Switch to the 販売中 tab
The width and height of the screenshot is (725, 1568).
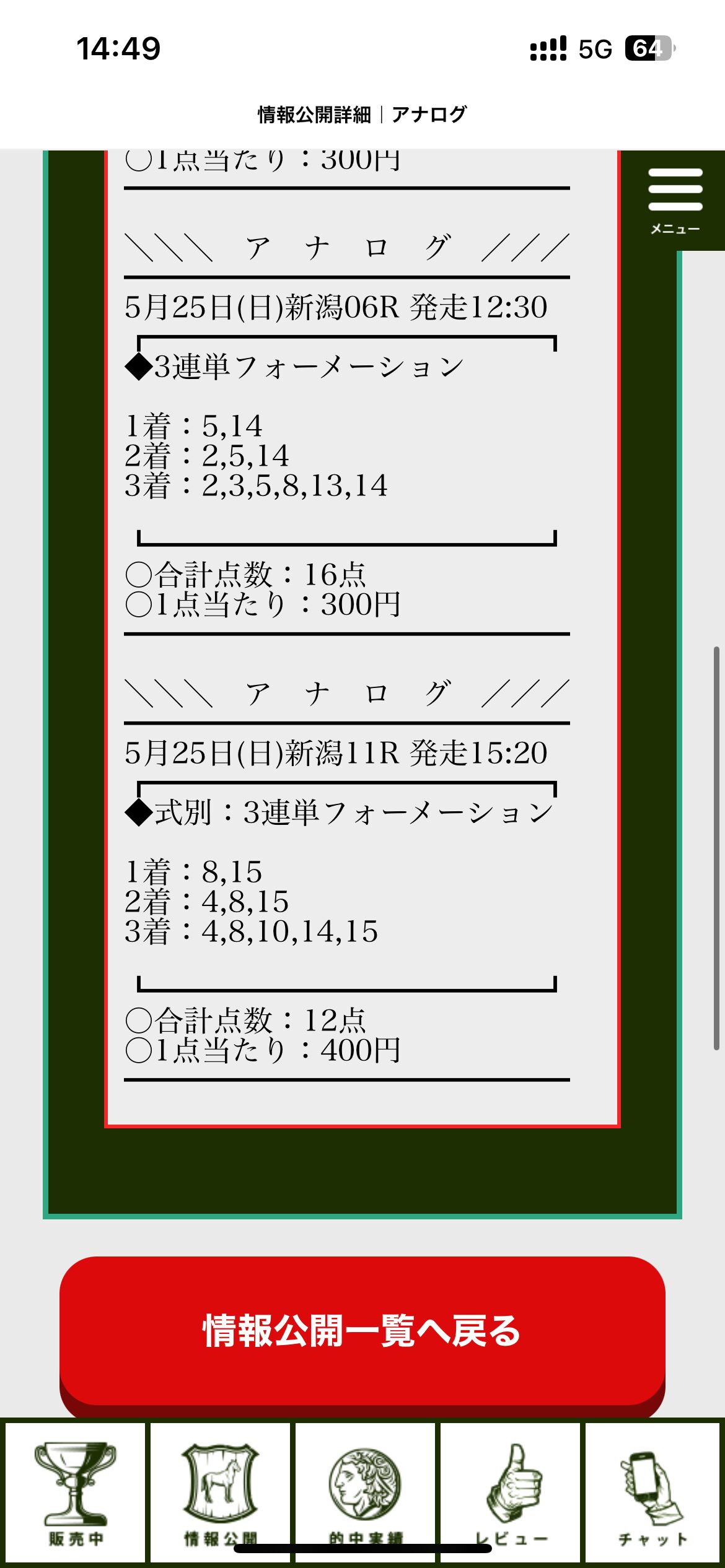(x=76, y=1492)
